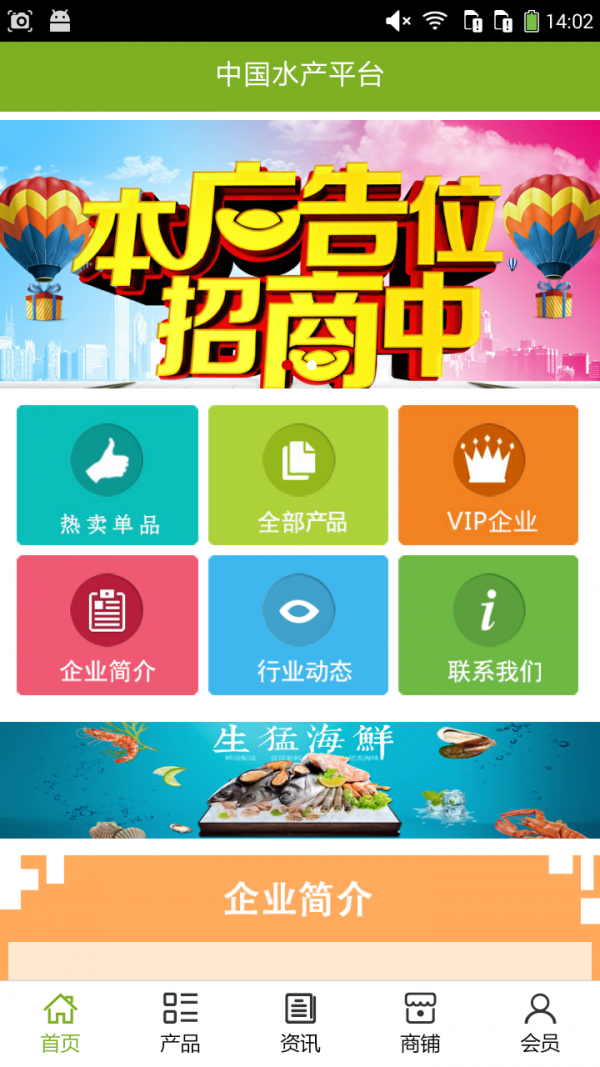The image size is (600, 1067).
Task: Open the 企业简介 tile
Action: click(x=107, y=625)
